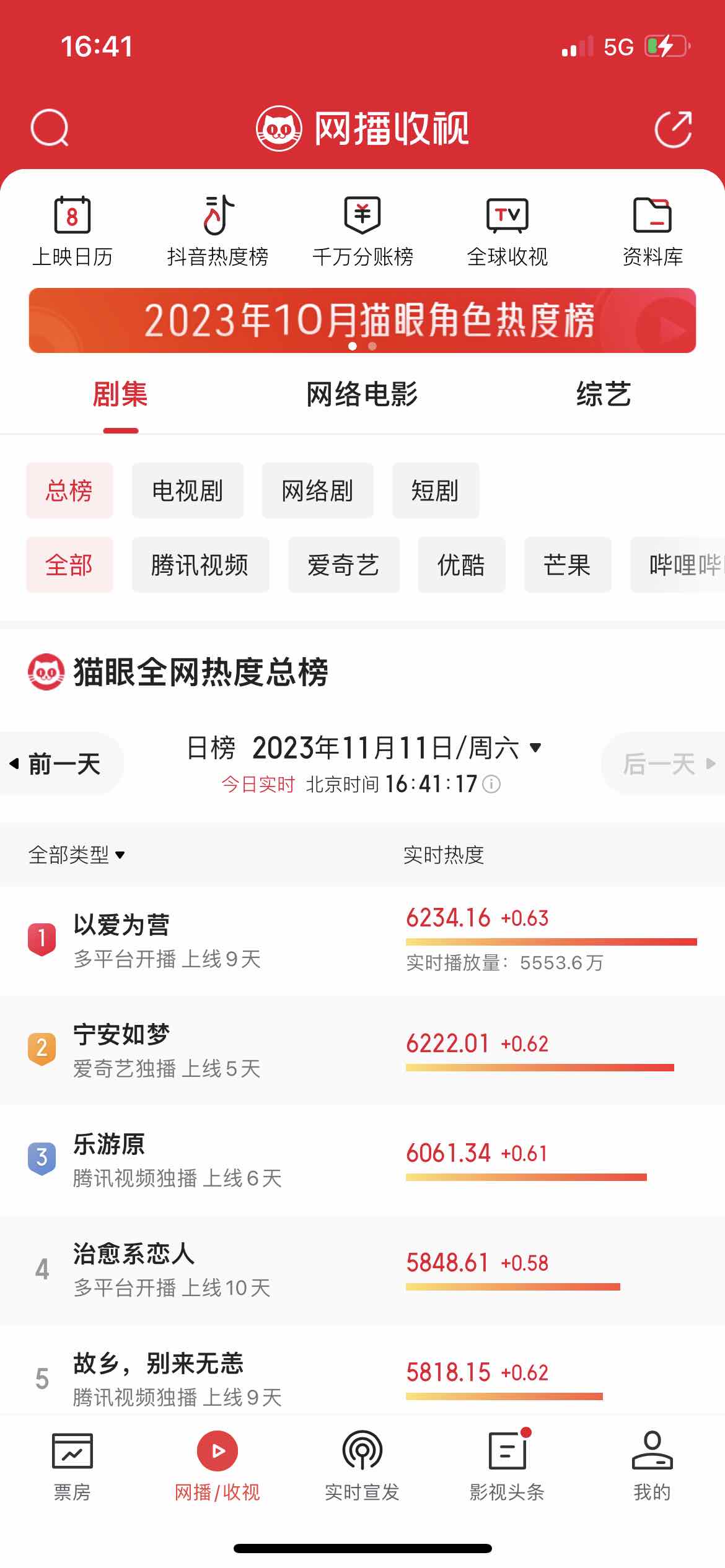Screen dimensions: 725x1568
Task: Filter by 爱奇艺 platform
Action: point(344,565)
